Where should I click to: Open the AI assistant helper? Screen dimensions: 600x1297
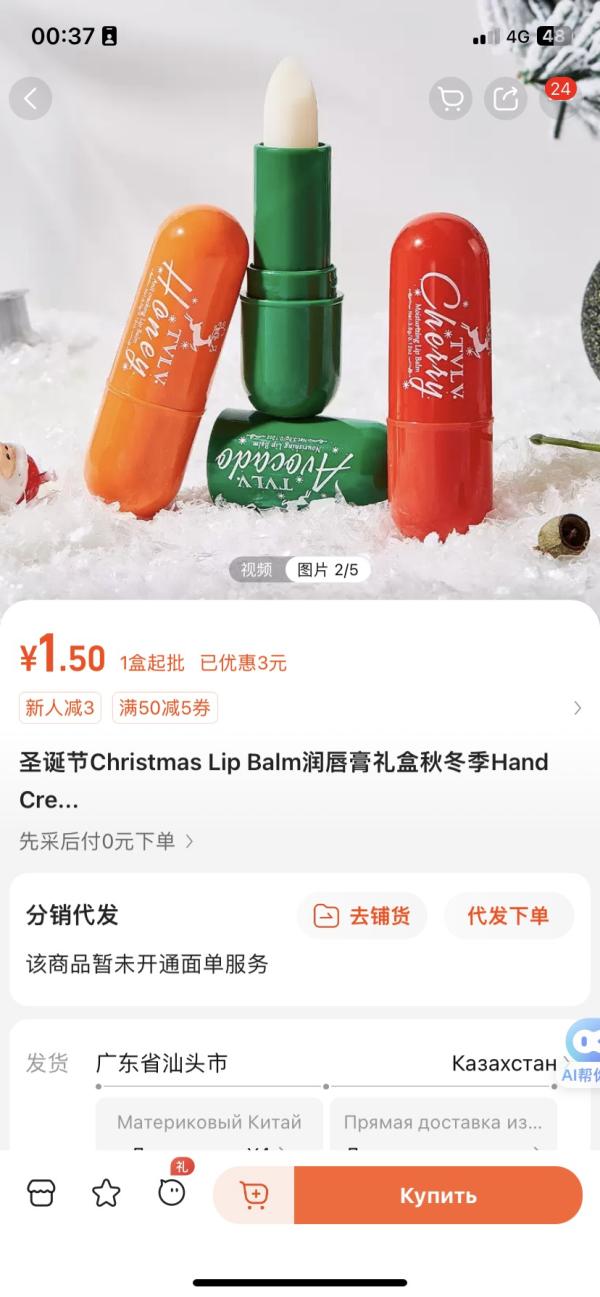coord(582,1052)
